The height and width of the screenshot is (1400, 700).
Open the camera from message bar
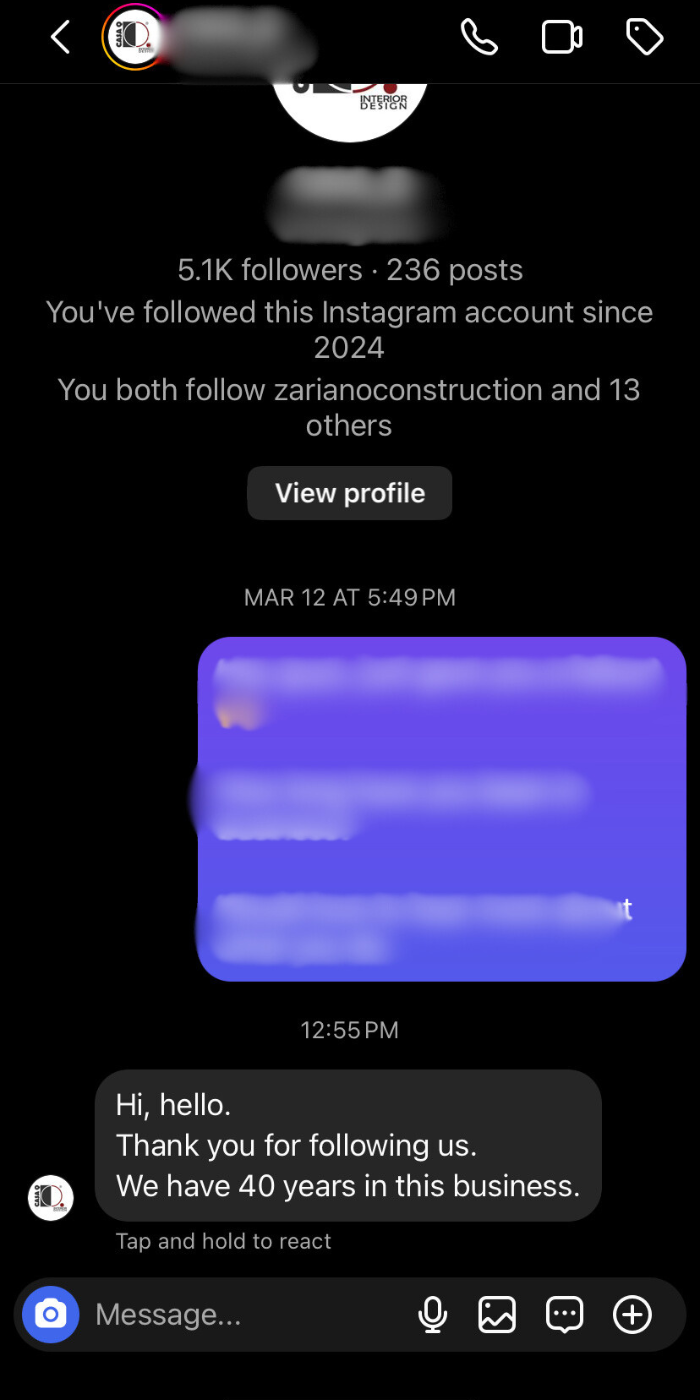[x=50, y=1314]
